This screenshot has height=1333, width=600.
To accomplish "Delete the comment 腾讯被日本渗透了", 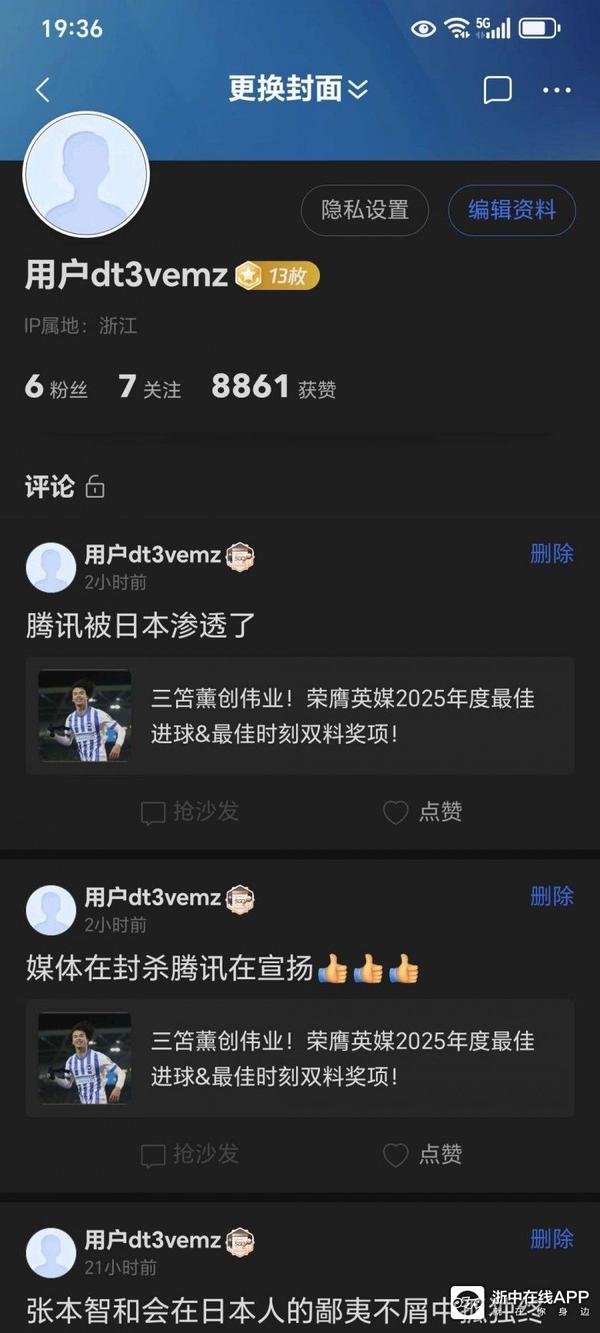I will tap(551, 554).
